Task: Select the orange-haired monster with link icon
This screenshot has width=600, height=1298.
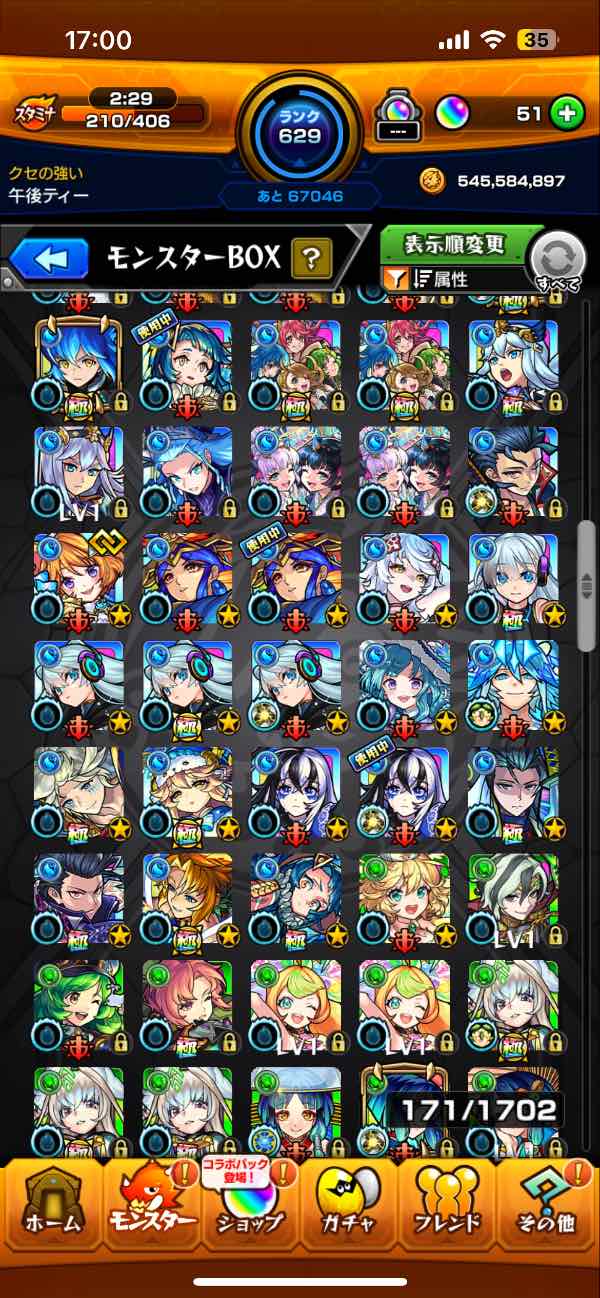Action: pos(78,578)
